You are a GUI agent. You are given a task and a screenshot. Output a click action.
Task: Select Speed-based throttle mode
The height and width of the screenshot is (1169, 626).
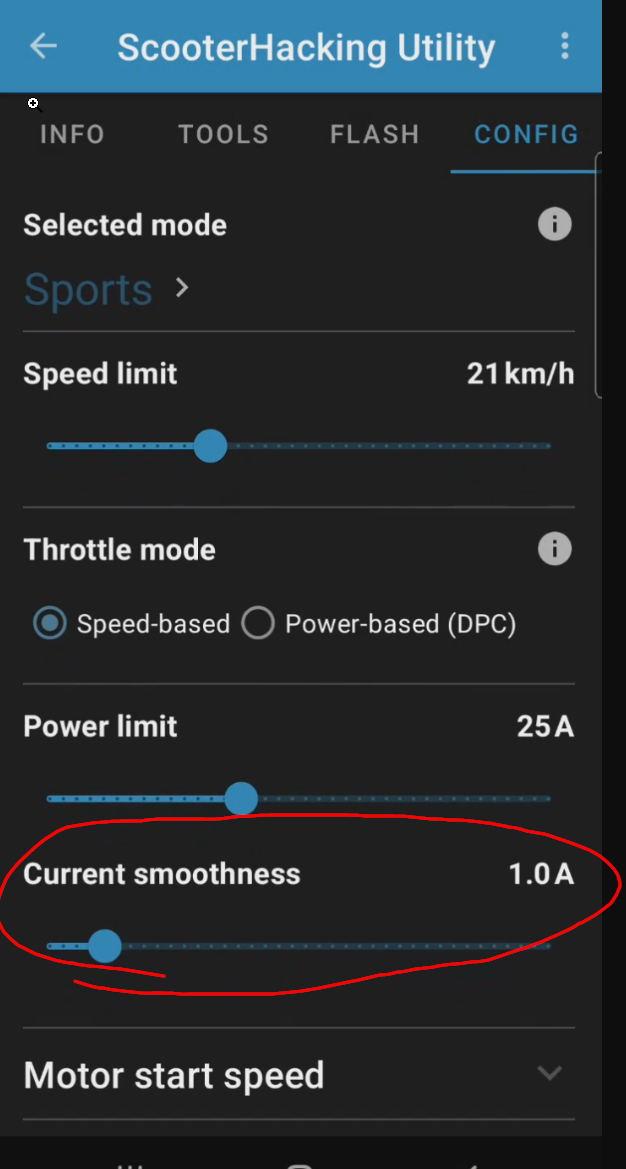(48, 624)
